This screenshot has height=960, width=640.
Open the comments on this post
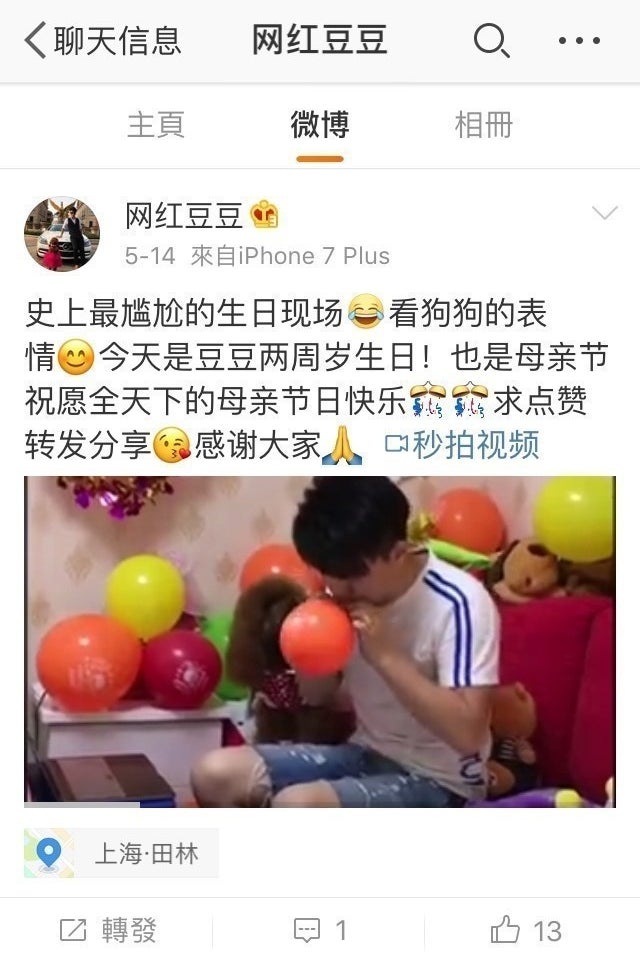pos(320,931)
